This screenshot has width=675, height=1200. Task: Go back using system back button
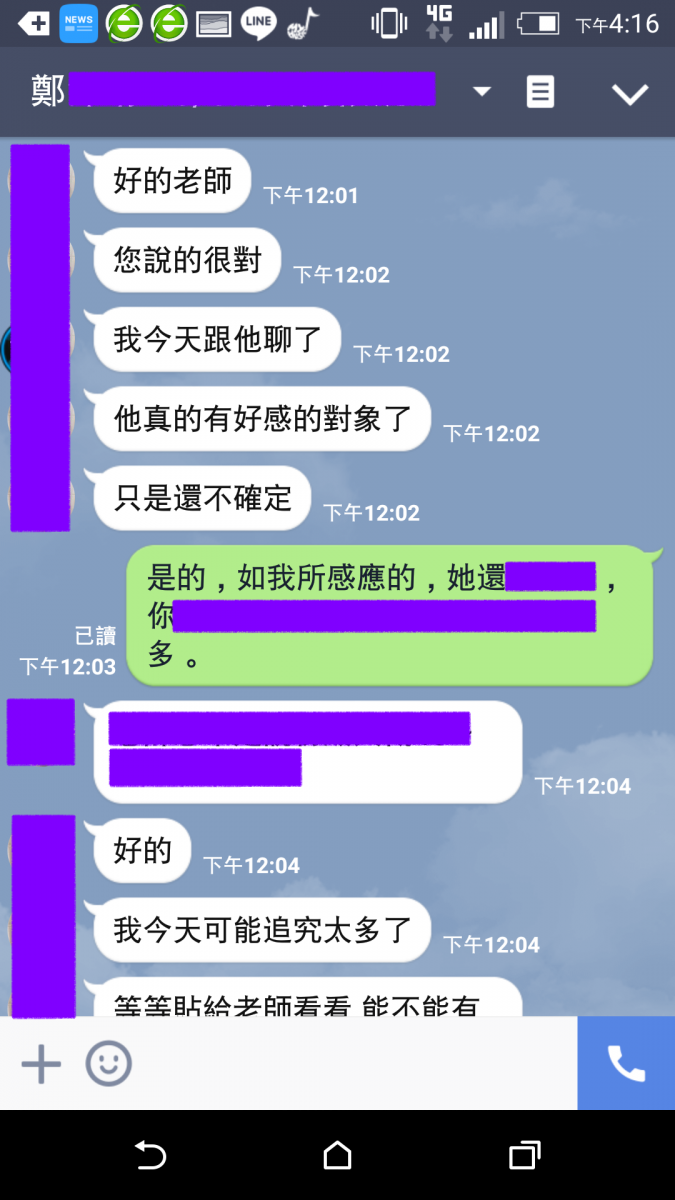150,1156
